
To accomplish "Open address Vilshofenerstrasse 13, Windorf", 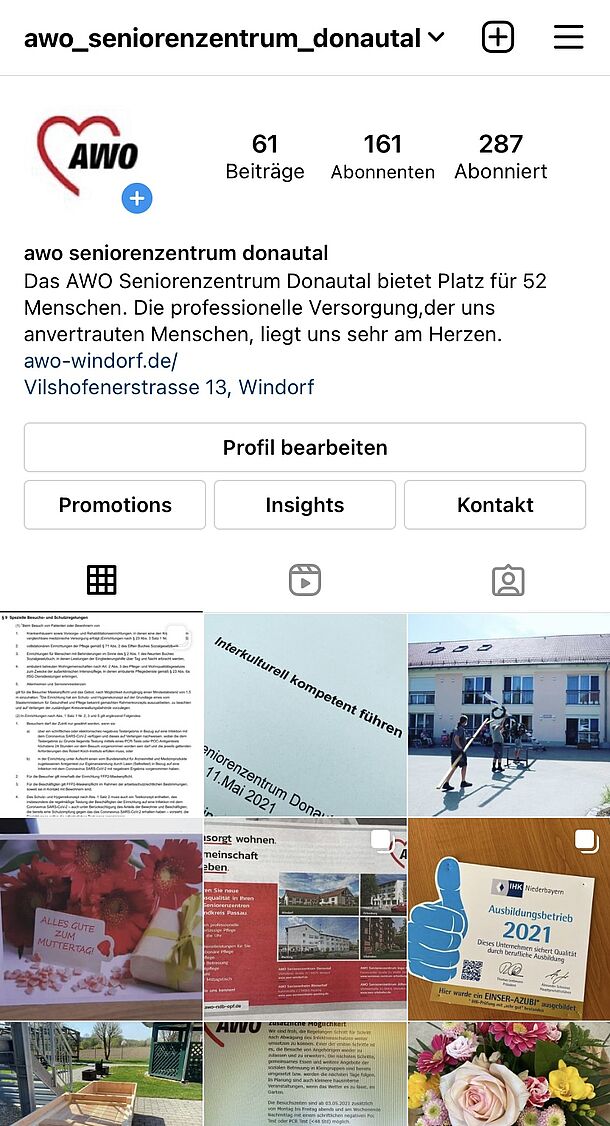I will 169,387.
